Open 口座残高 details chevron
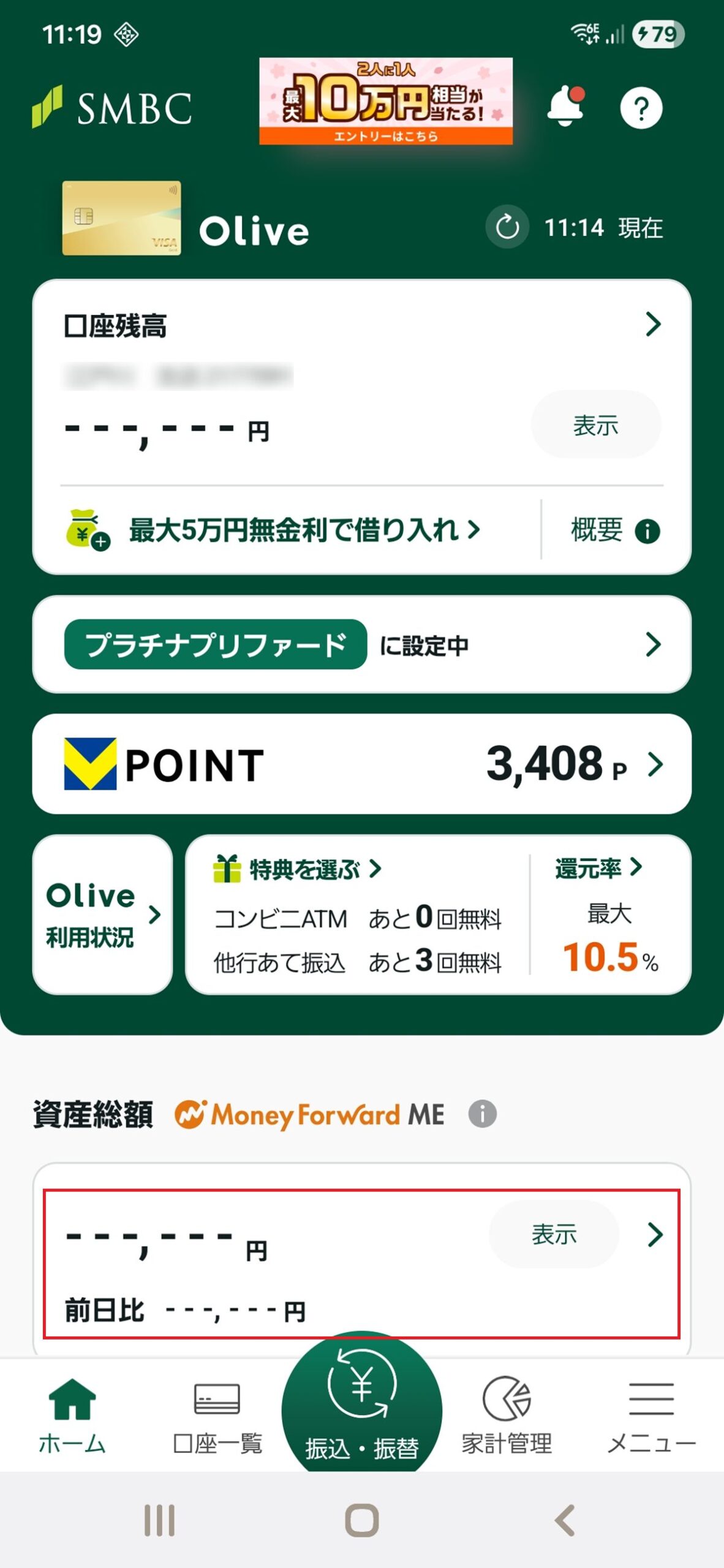The height and width of the screenshot is (1568, 724). [x=653, y=324]
